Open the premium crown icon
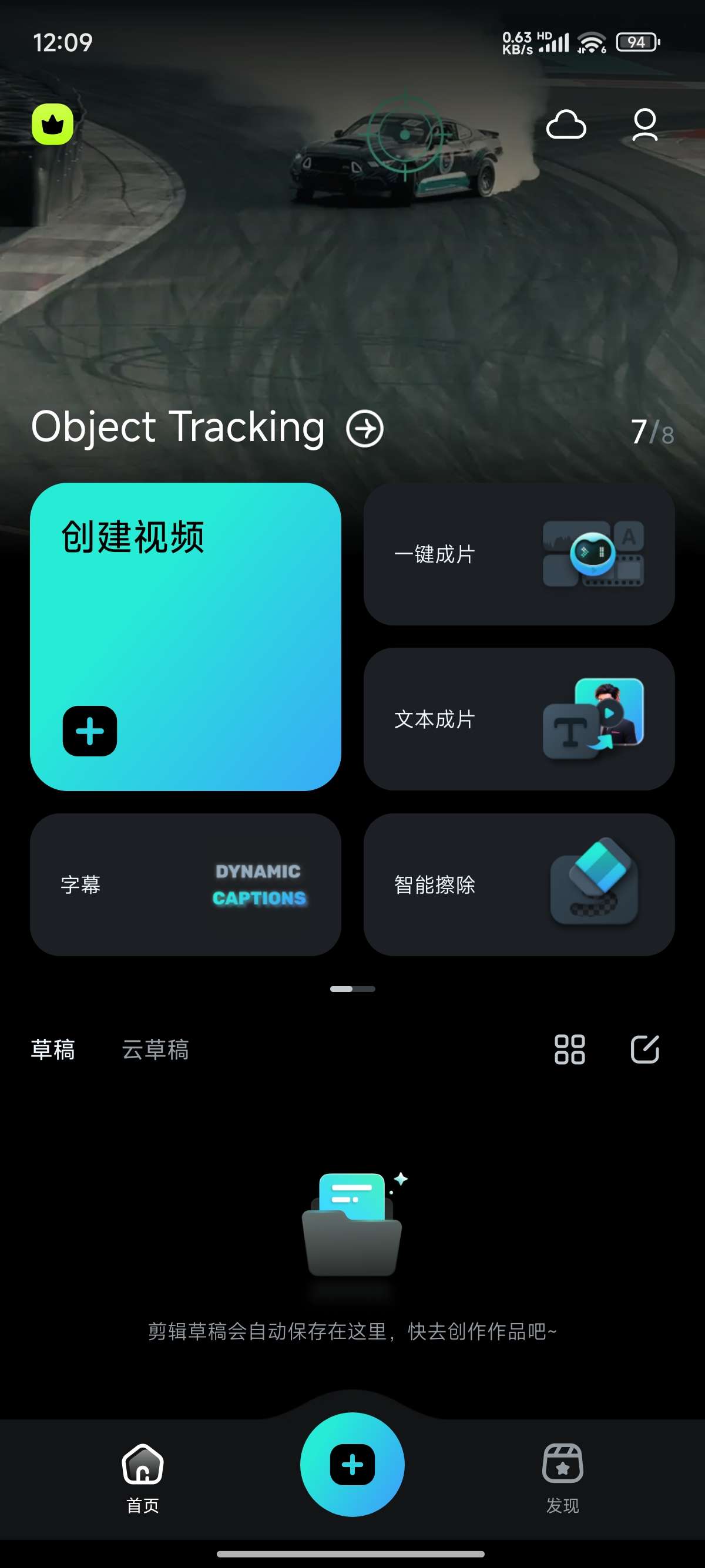Viewport: 705px width, 1568px height. [53, 125]
